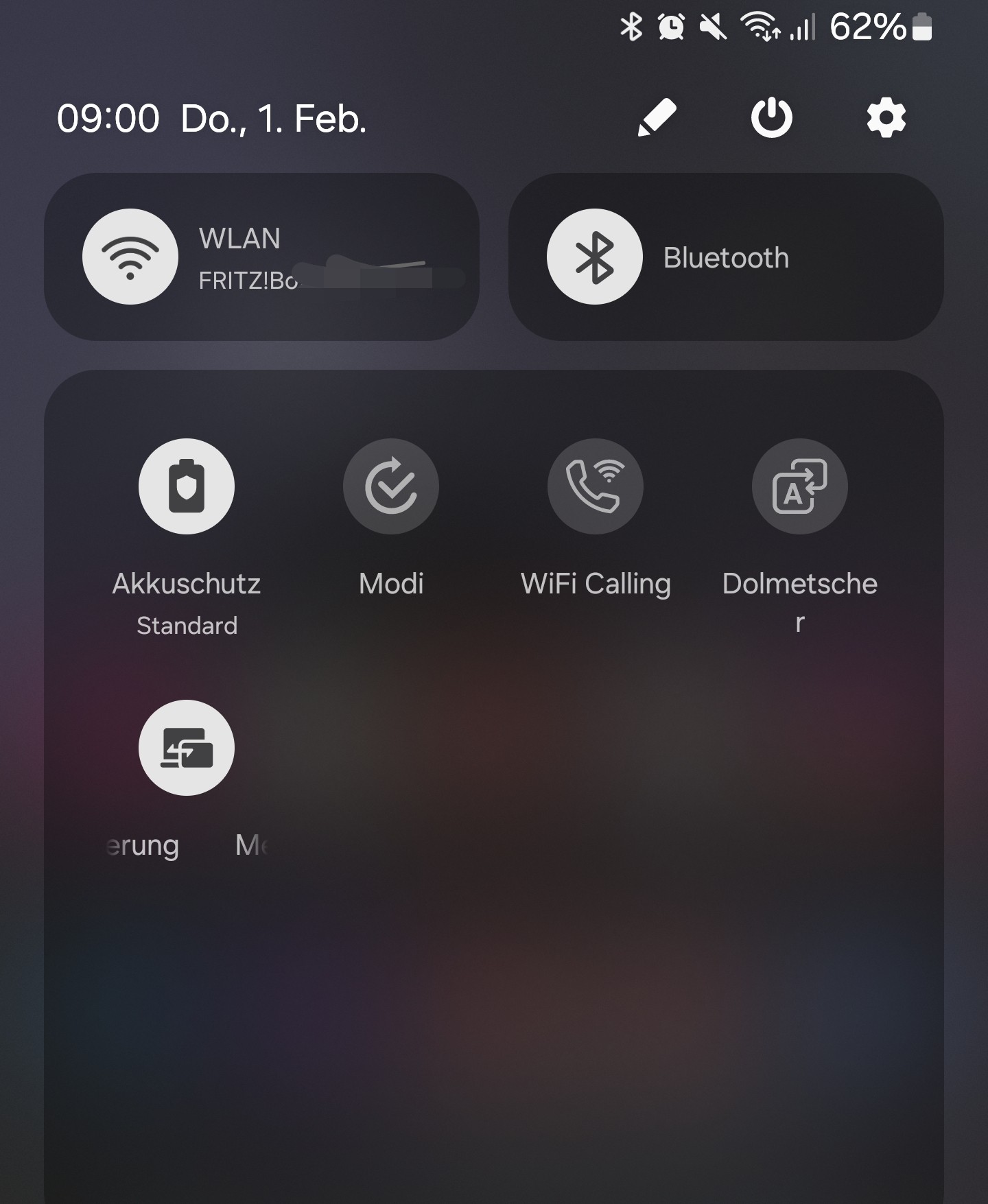Viewport: 988px width, 1204px height.
Task: Enable WiFi Calling
Action: coord(596,486)
